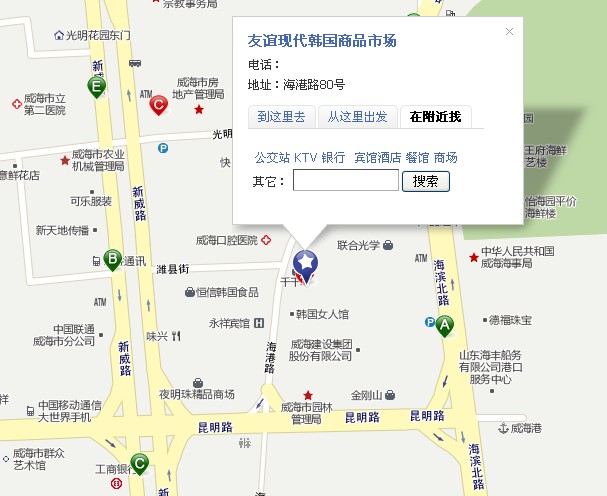Find nearby KTV
607x496 pixels.
(305, 158)
